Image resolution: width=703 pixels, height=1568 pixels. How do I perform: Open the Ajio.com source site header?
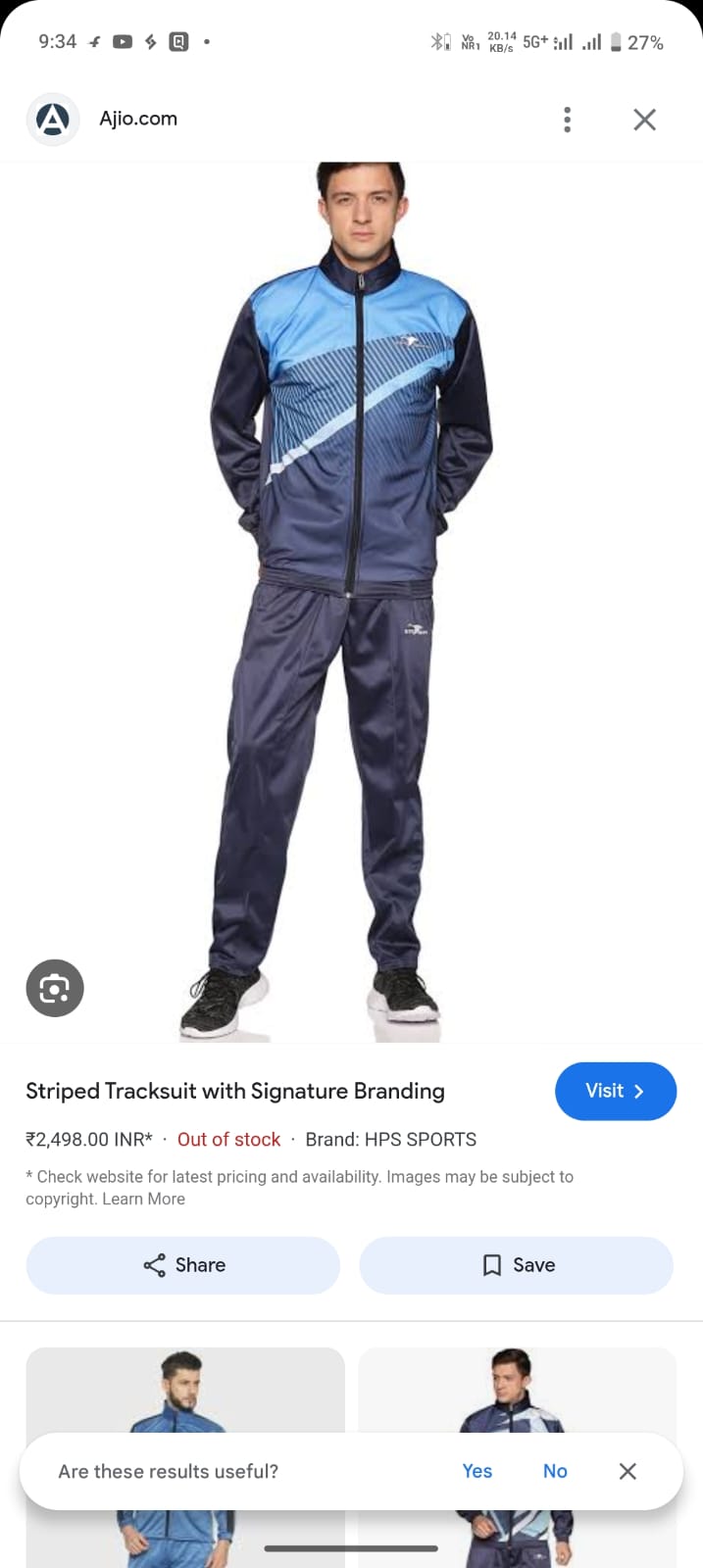tap(138, 120)
